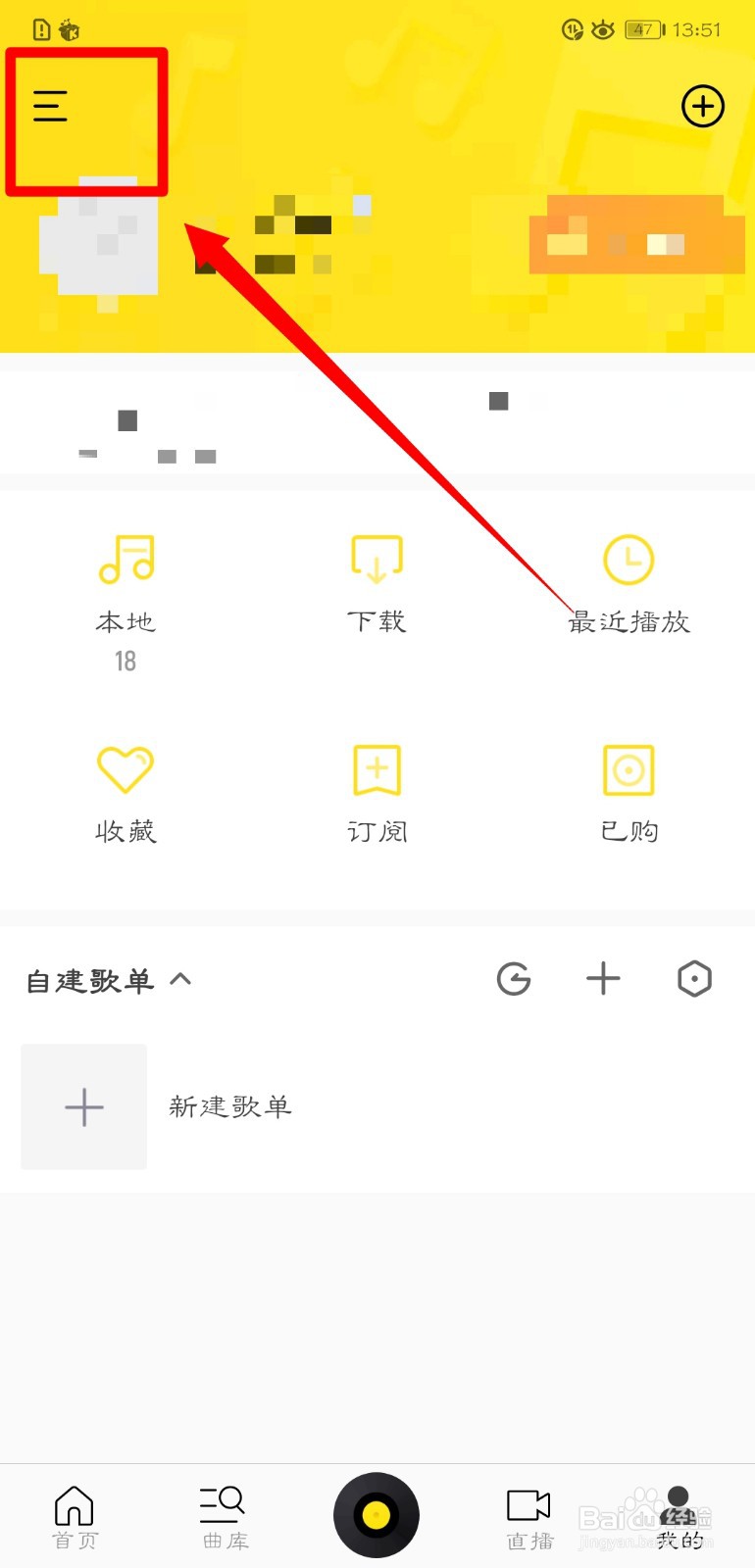The image size is (755, 1568).
Task: Collapse the 自建歌单 section
Action: pyautogui.click(x=180, y=979)
